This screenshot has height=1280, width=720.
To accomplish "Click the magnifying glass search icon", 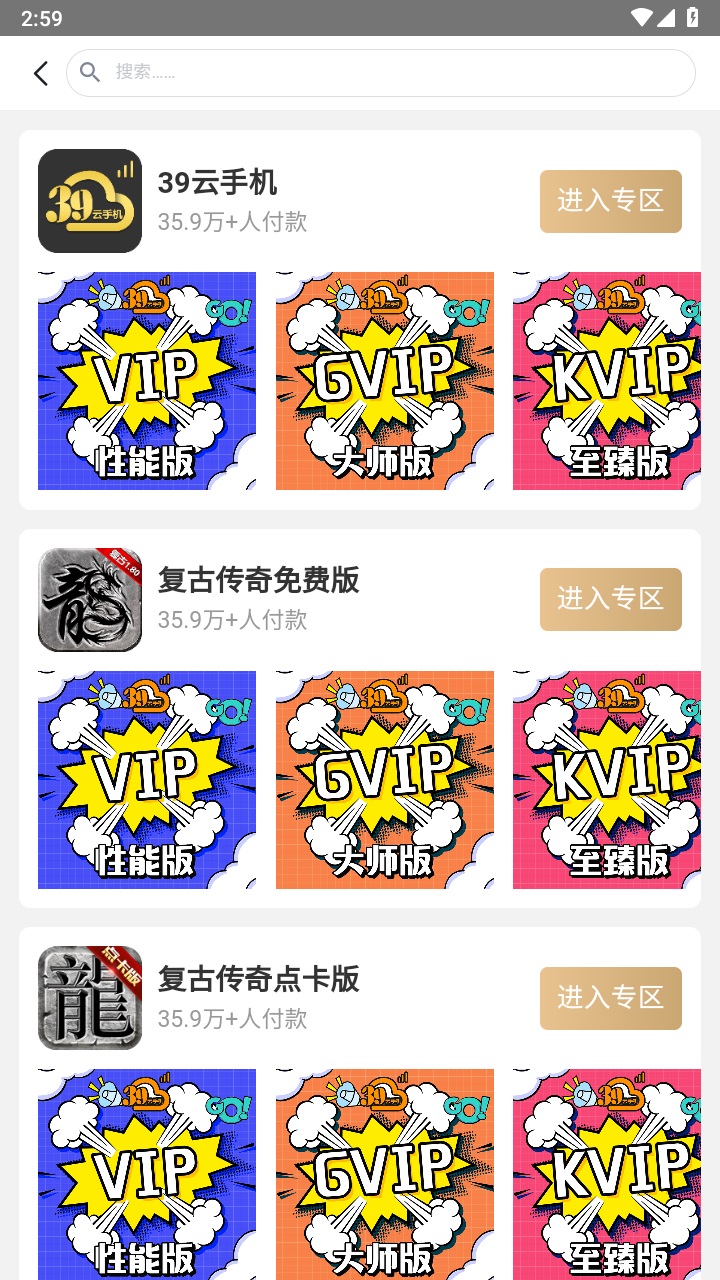I will click(90, 72).
